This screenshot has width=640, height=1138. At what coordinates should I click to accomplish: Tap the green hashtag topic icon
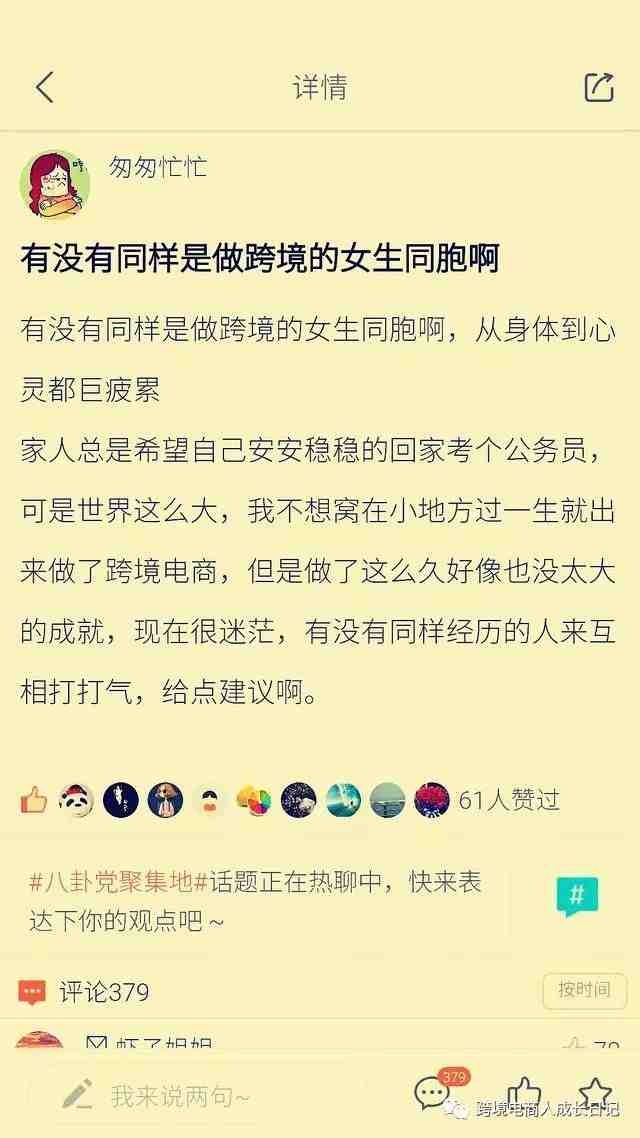(577, 897)
